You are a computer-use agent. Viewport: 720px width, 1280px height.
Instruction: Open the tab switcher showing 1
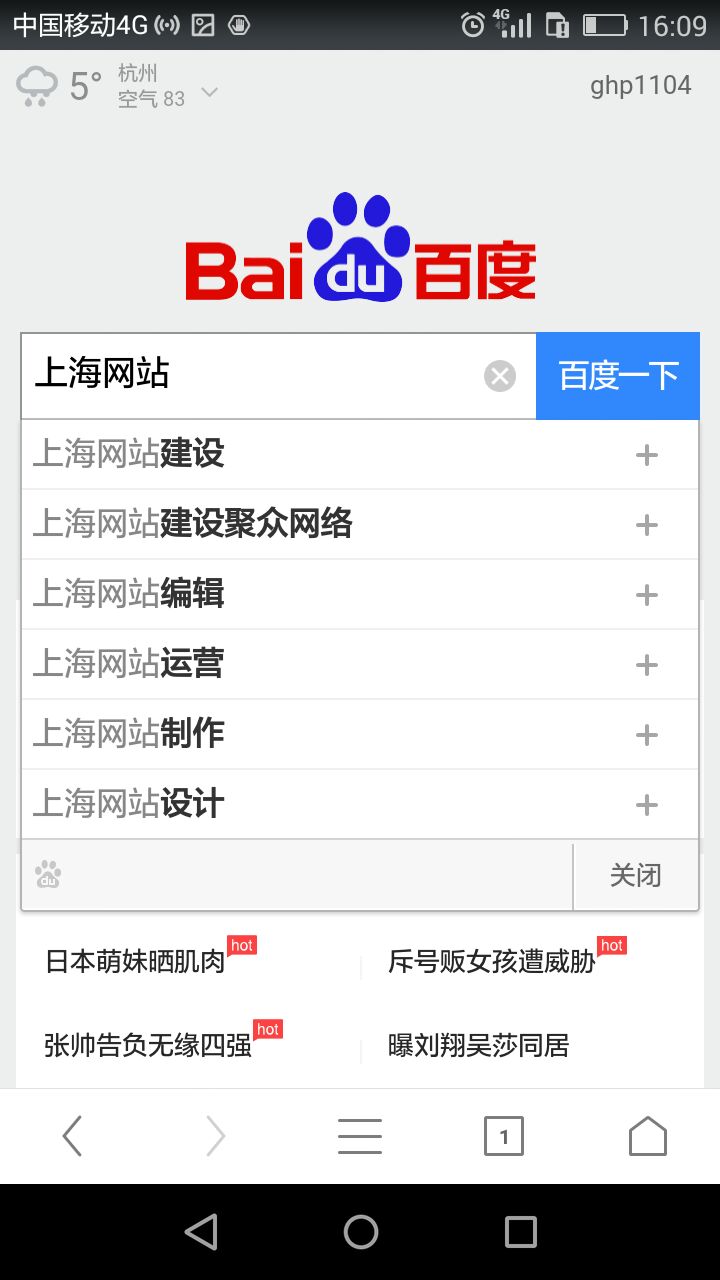coord(504,1135)
